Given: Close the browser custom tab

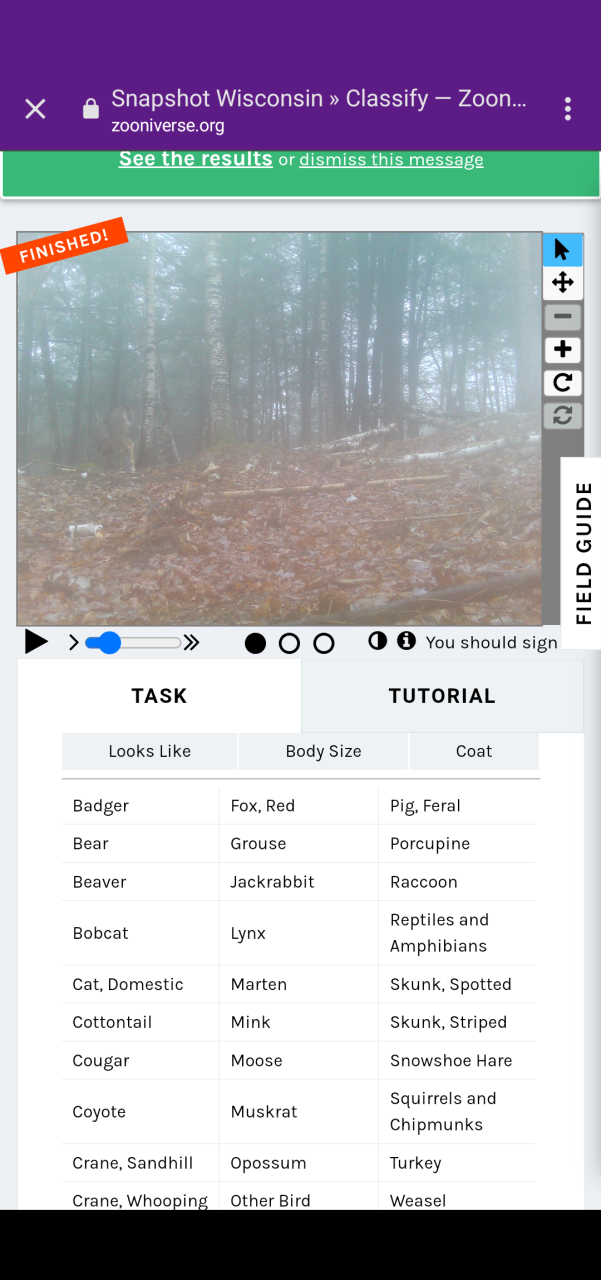Looking at the screenshot, I should (x=35, y=109).
